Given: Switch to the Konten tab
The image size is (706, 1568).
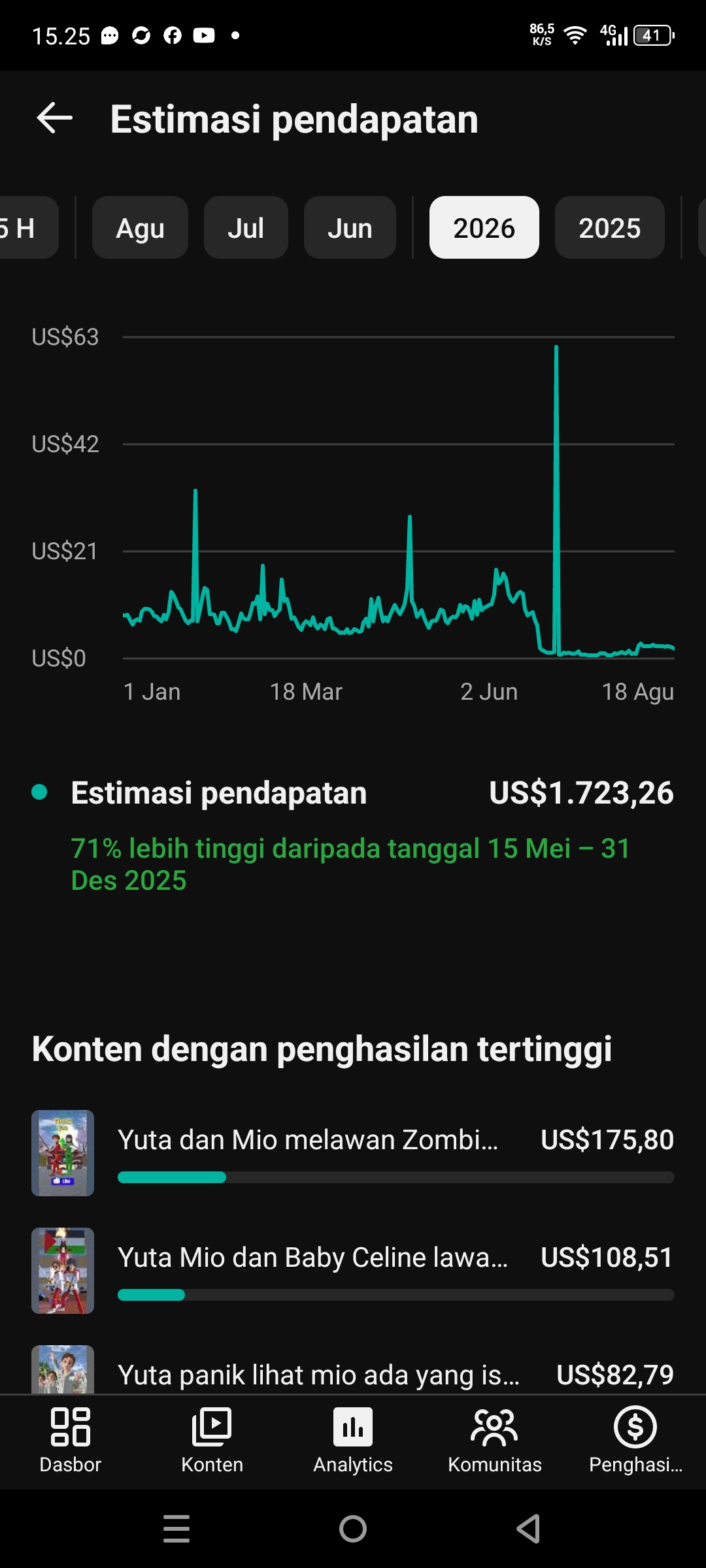Looking at the screenshot, I should (212, 1441).
